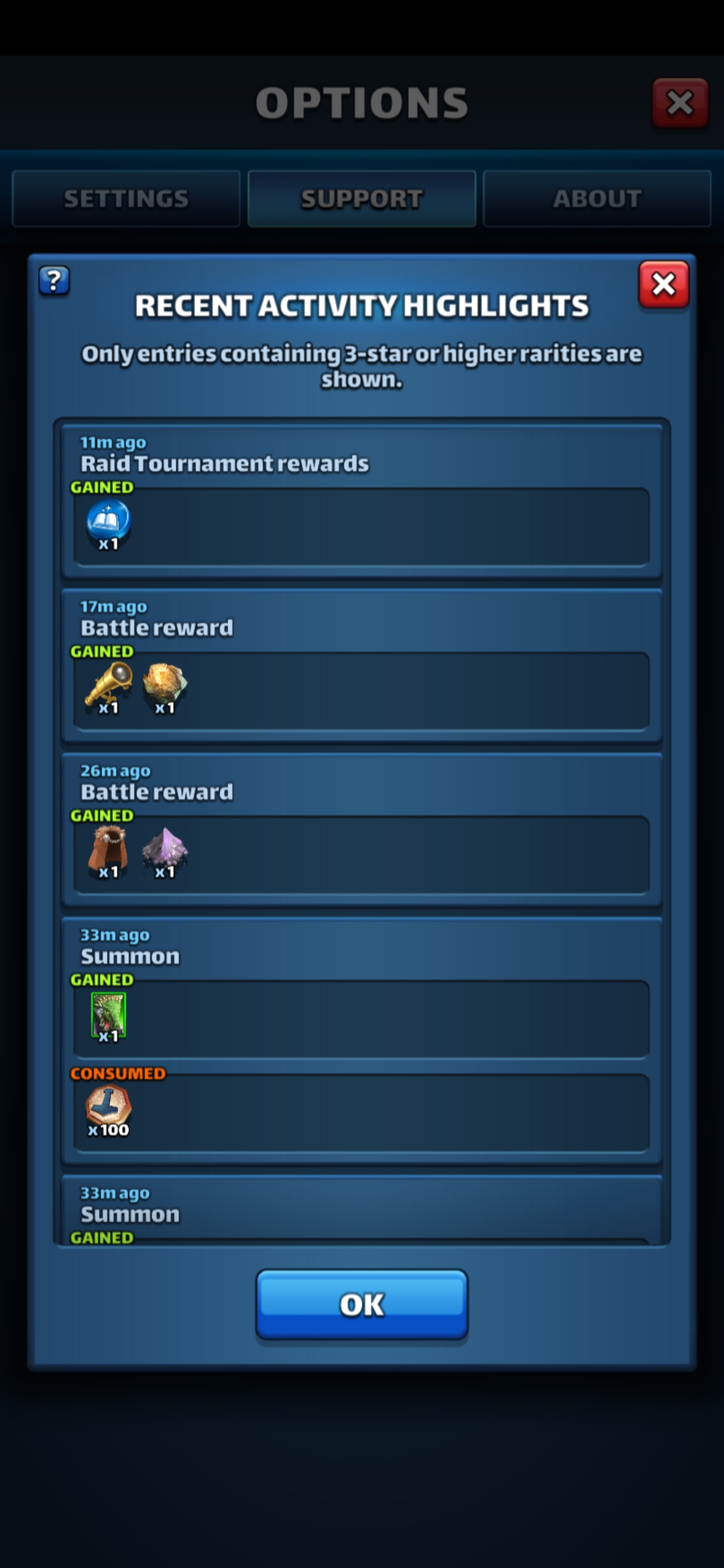This screenshot has height=1568, width=724.
Task: Open the help question mark icon
Action: coord(54,280)
